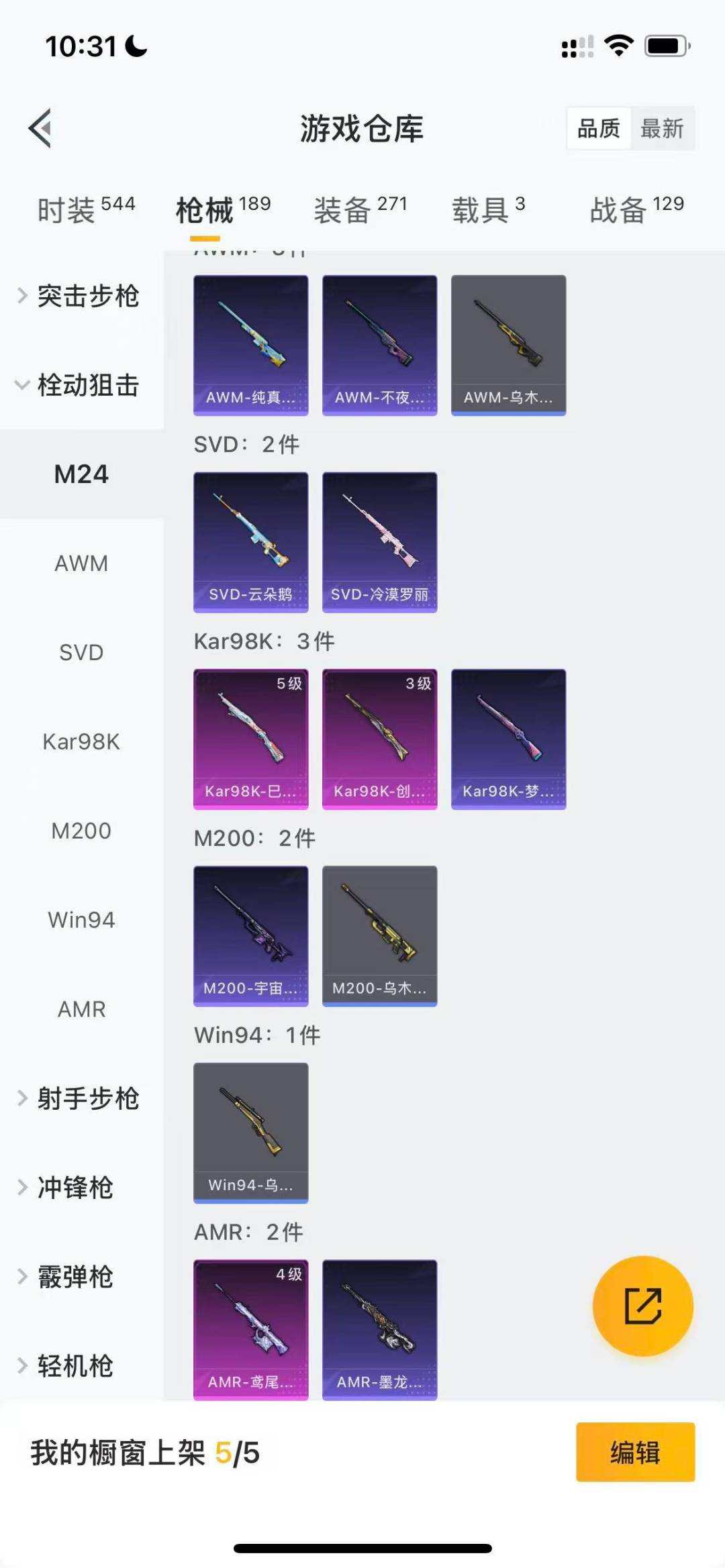Open the share showcase floating button
The image size is (725, 1568).
click(x=642, y=1306)
